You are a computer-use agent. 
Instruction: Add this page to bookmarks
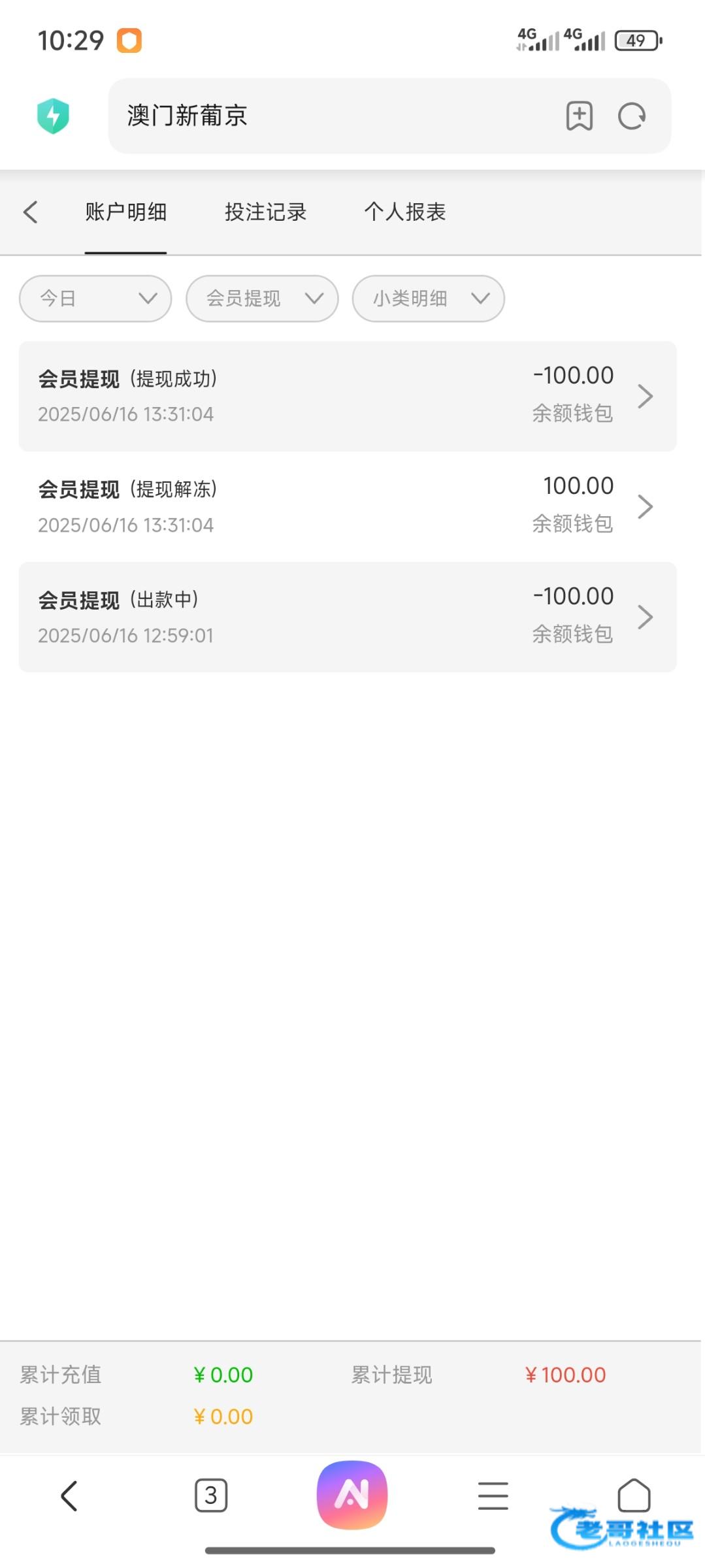(x=580, y=116)
